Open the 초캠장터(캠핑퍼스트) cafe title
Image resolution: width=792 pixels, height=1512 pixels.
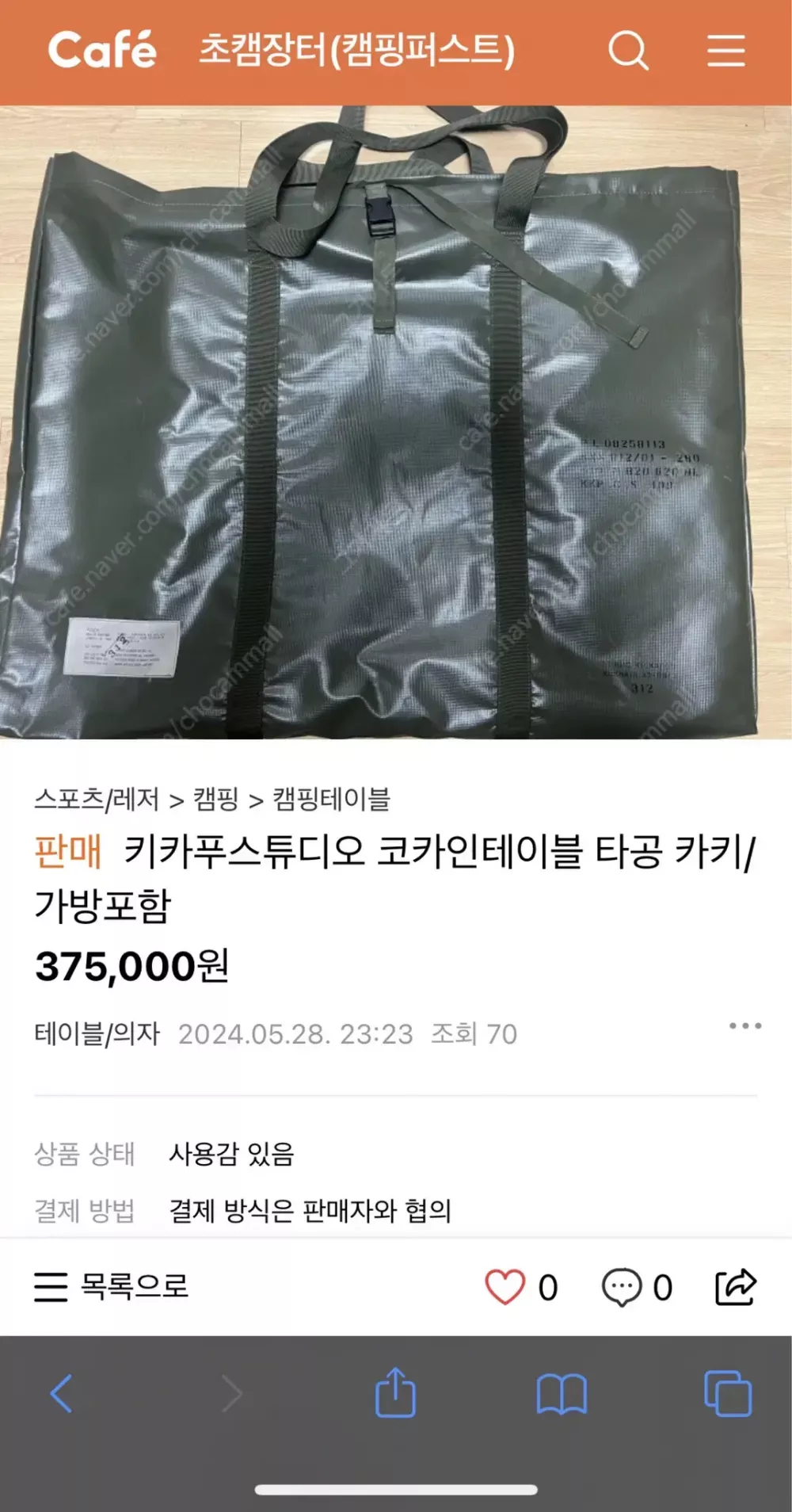pos(356,50)
